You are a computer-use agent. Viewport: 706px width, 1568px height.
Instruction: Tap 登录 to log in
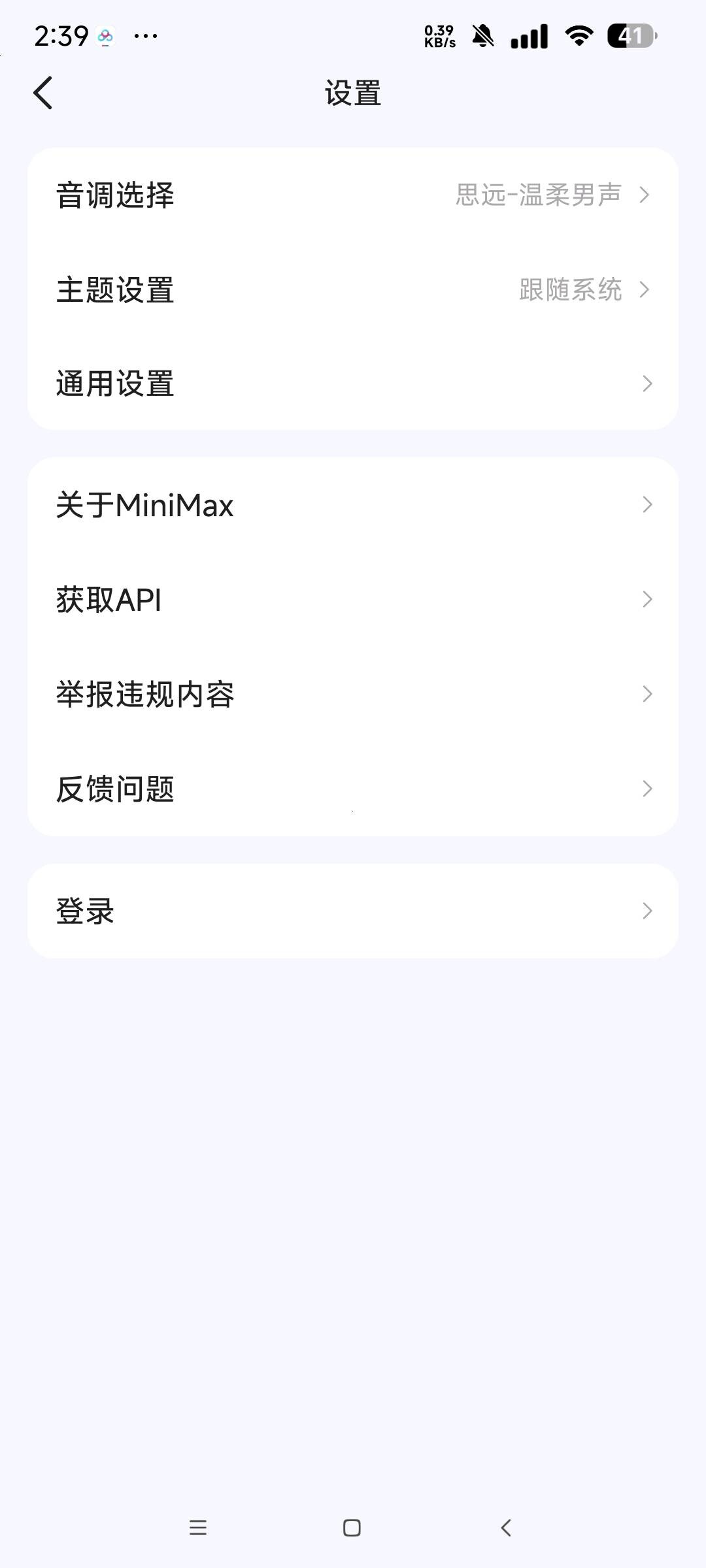point(353,911)
